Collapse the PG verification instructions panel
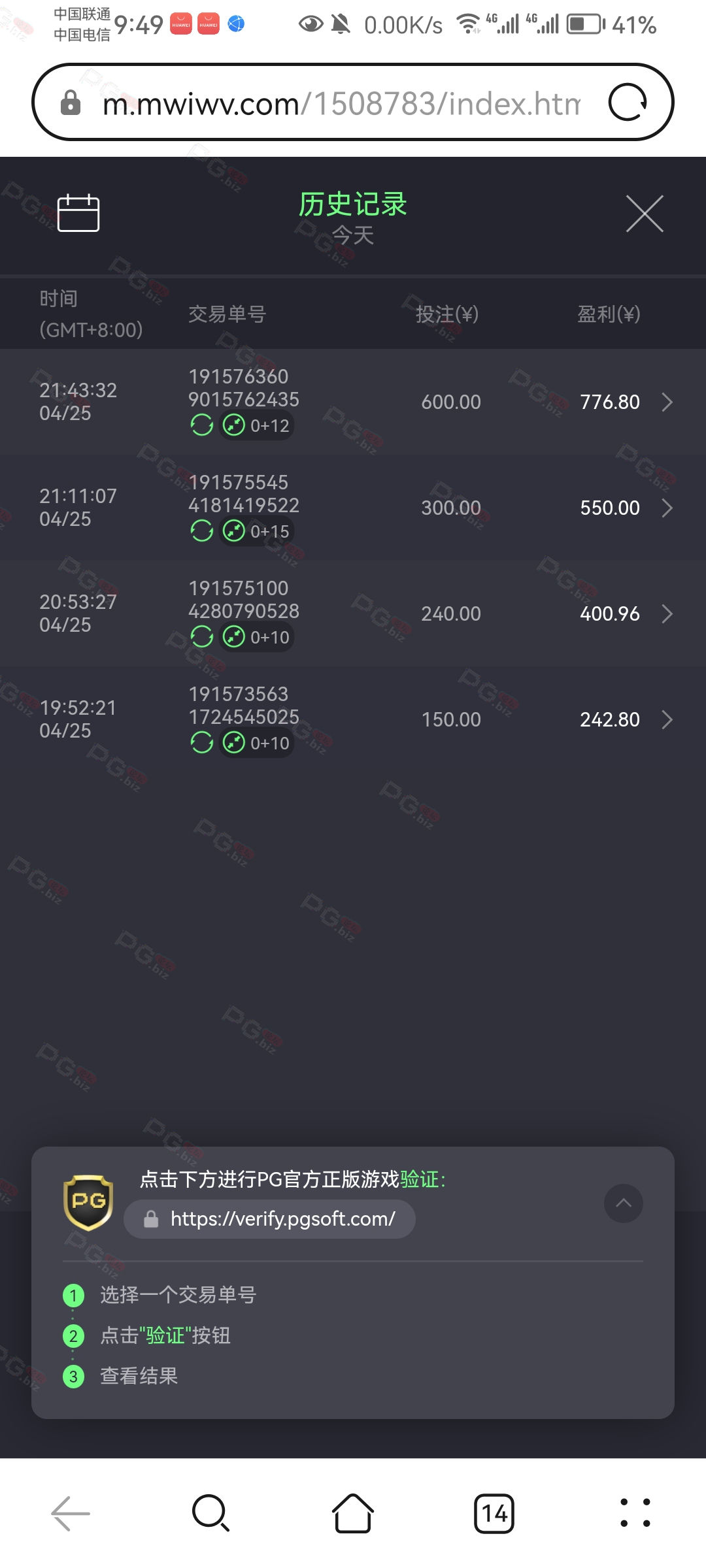This screenshot has height=1568, width=706. point(624,1203)
